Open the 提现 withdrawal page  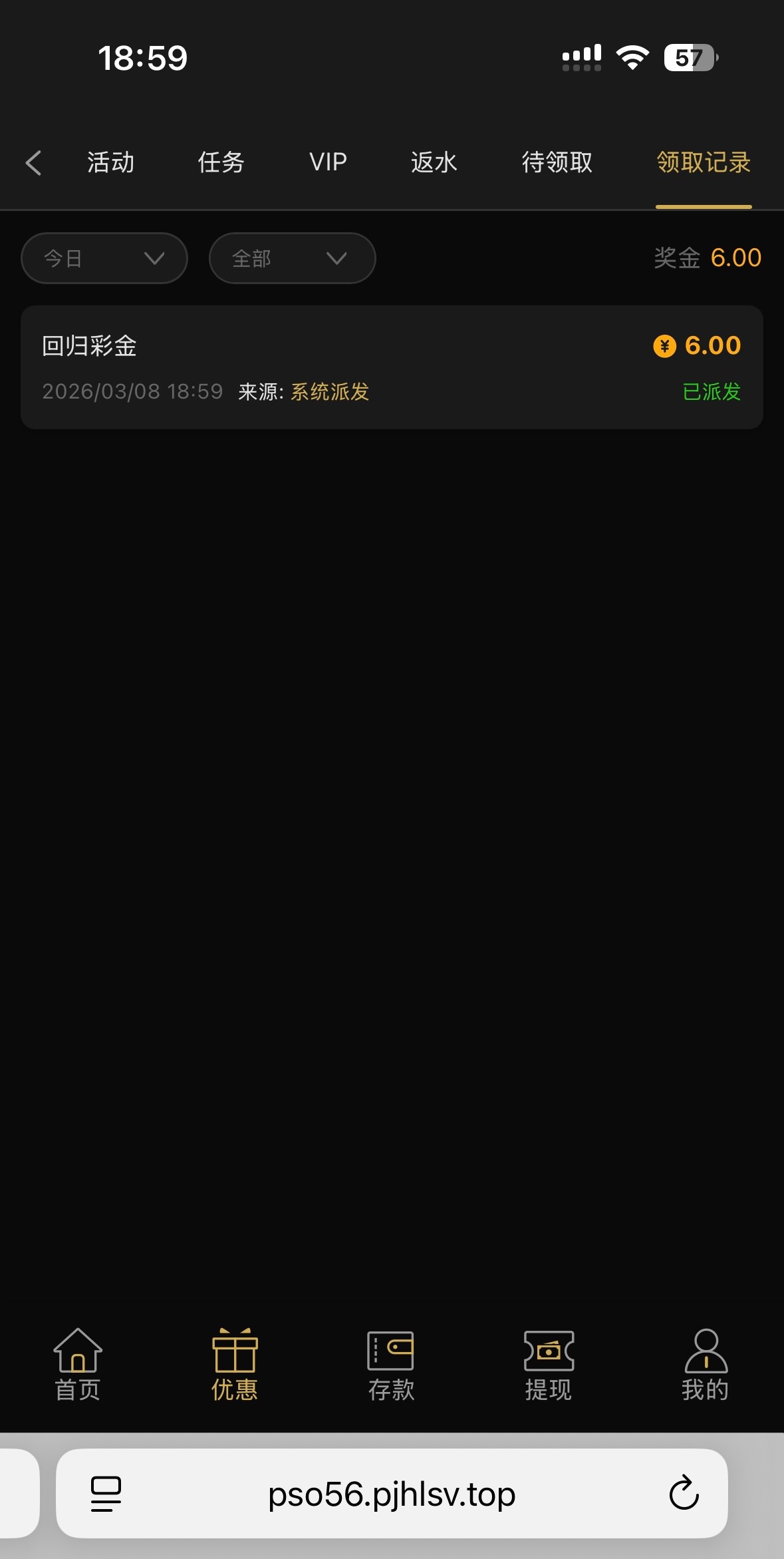(x=549, y=1364)
